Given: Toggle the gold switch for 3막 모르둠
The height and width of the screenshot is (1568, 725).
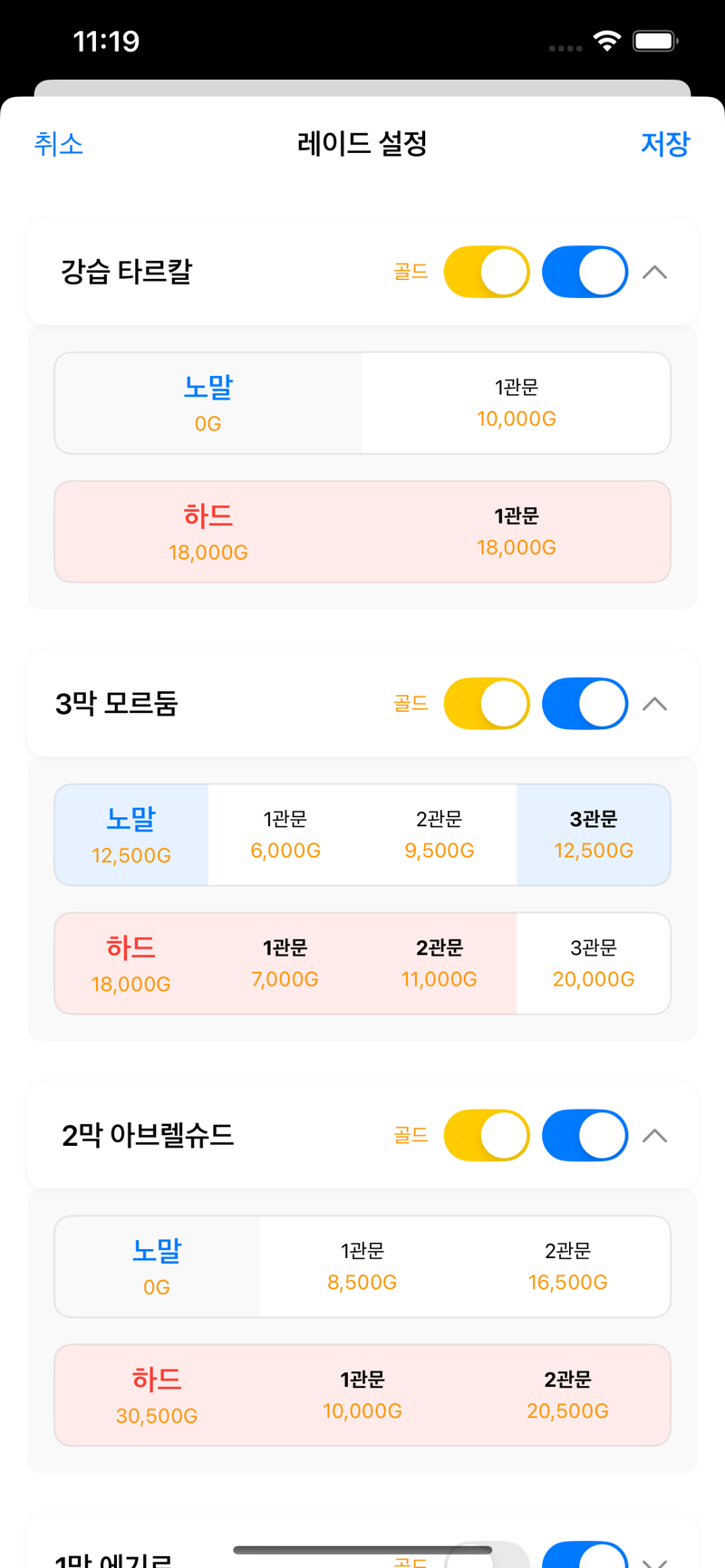Looking at the screenshot, I should 487,704.
